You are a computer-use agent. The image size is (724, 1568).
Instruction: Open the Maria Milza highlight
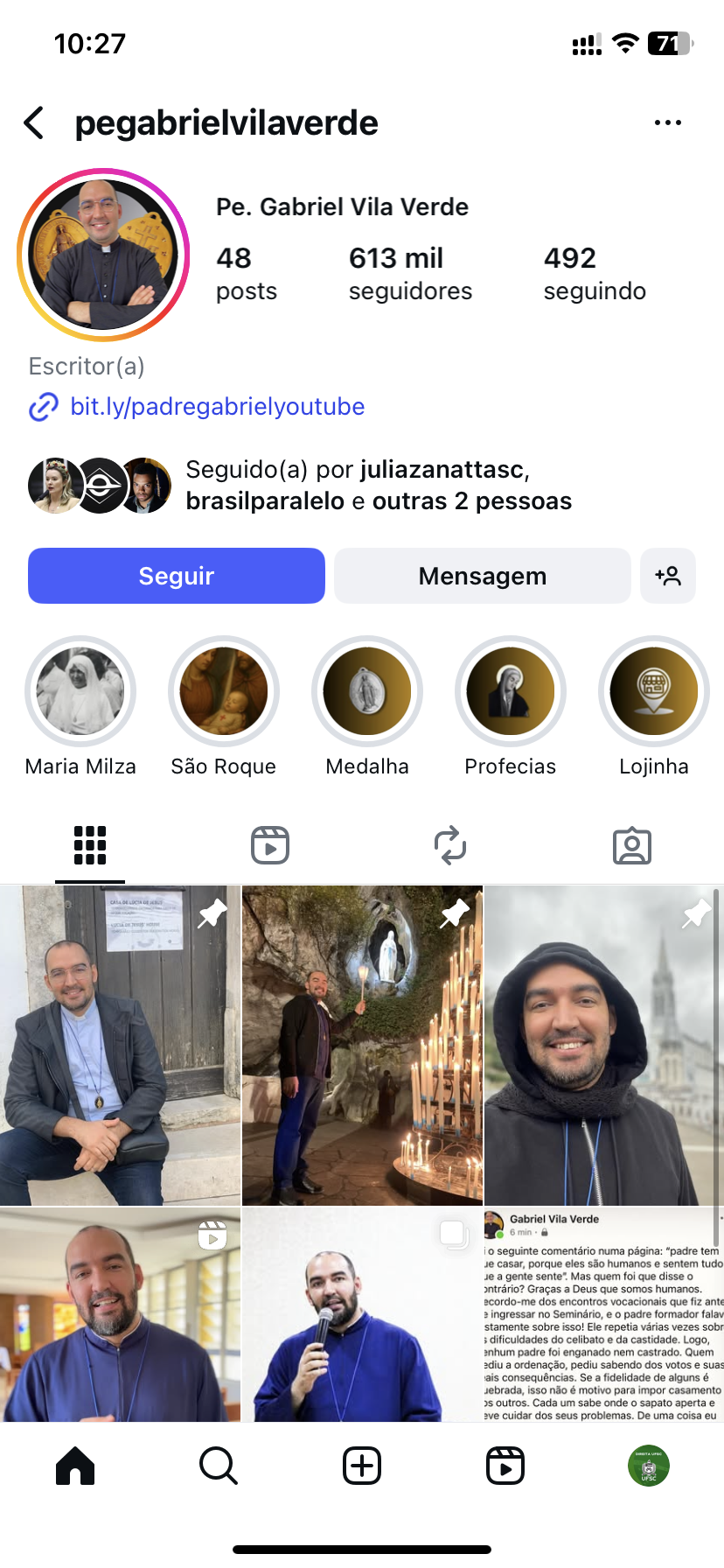80,691
